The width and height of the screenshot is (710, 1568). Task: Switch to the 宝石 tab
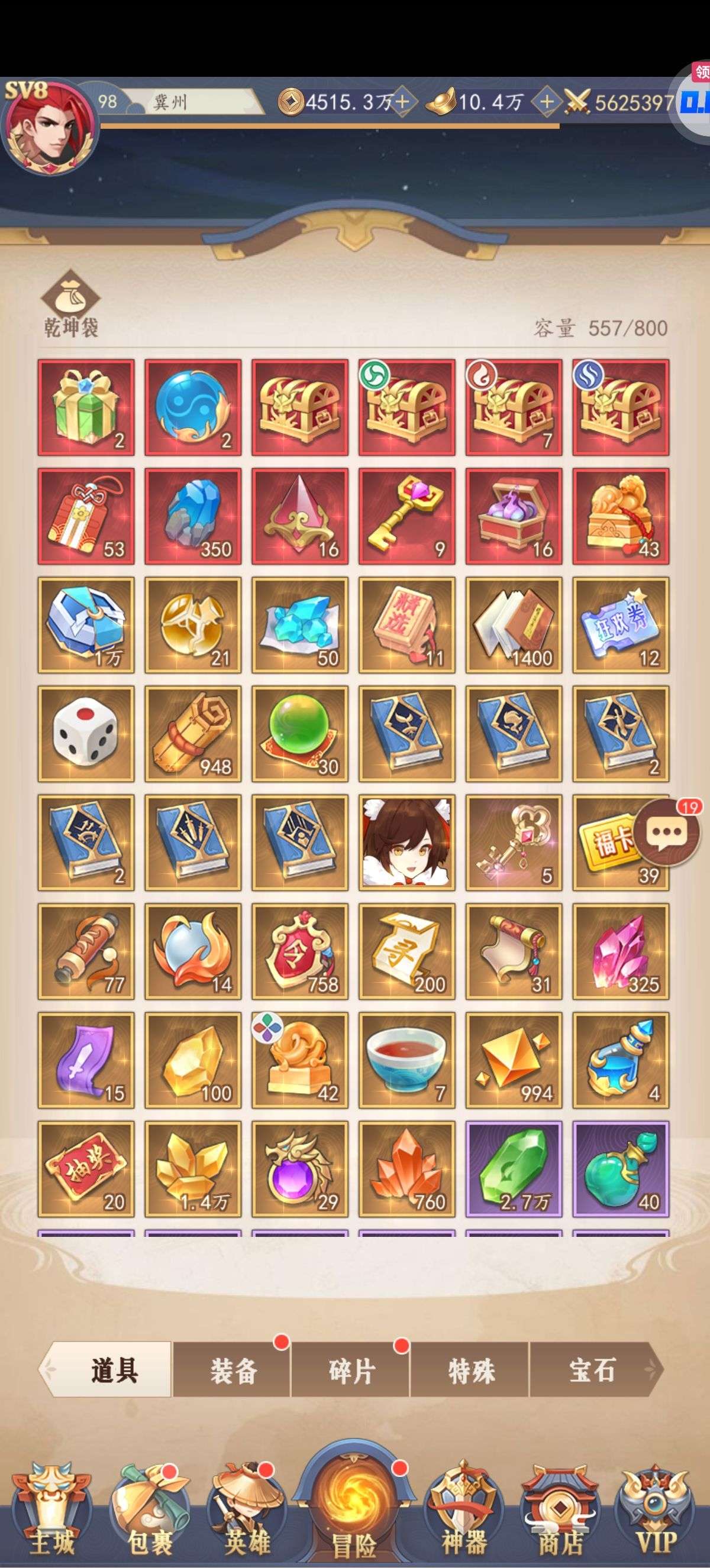592,1372
